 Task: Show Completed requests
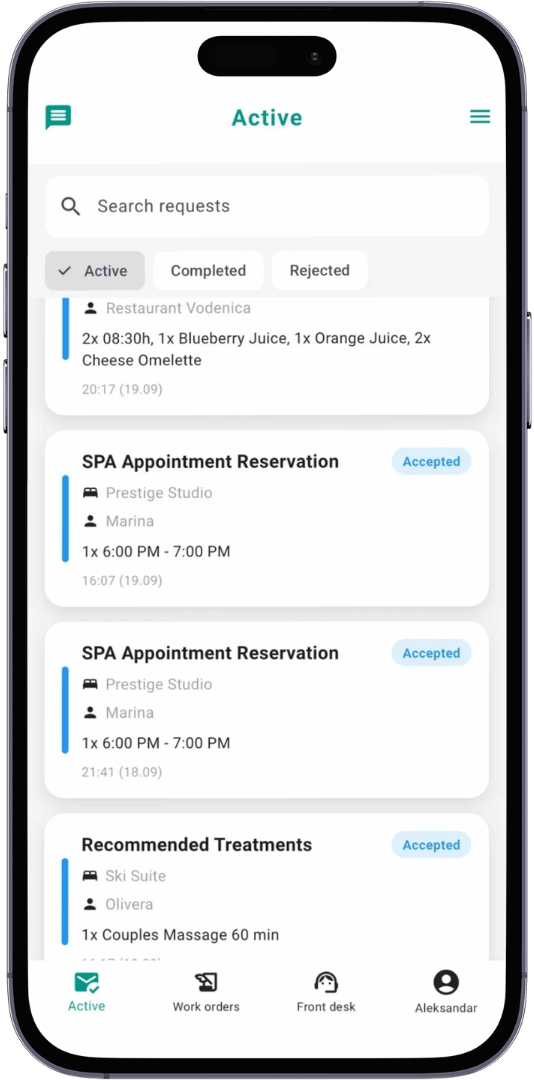208,271
